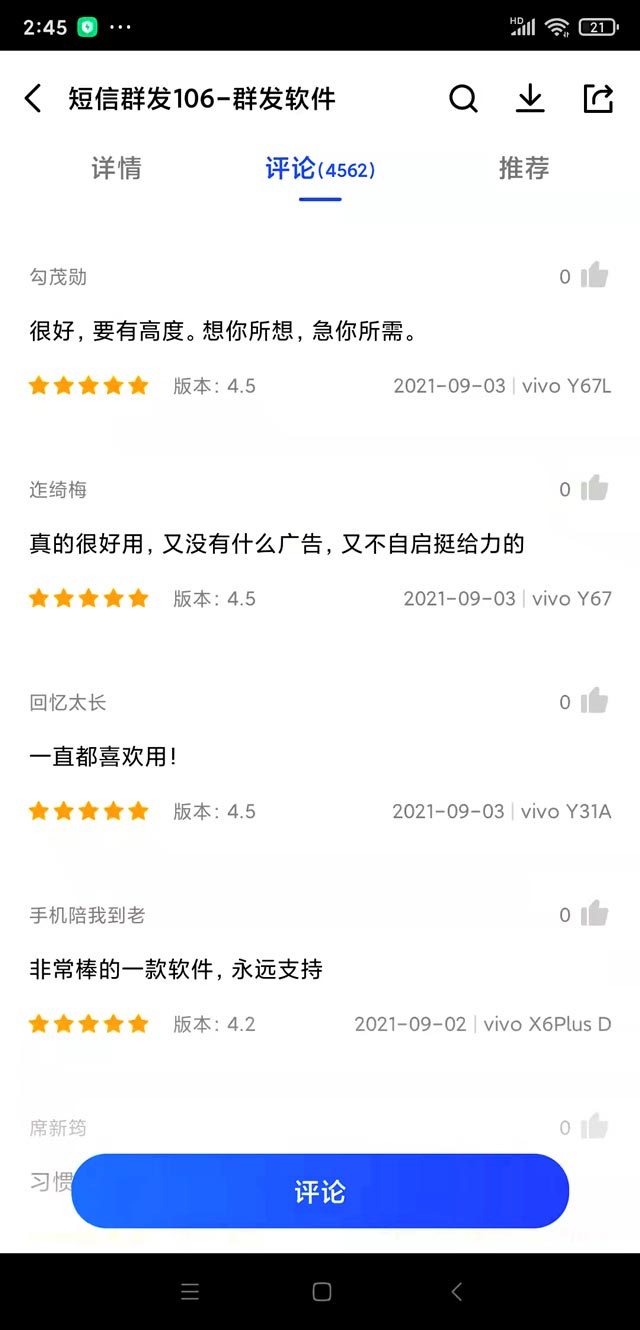Screen dimensions: 640x1330
Task: Like the review by 勾茂勋
Action: coord(594,275)
